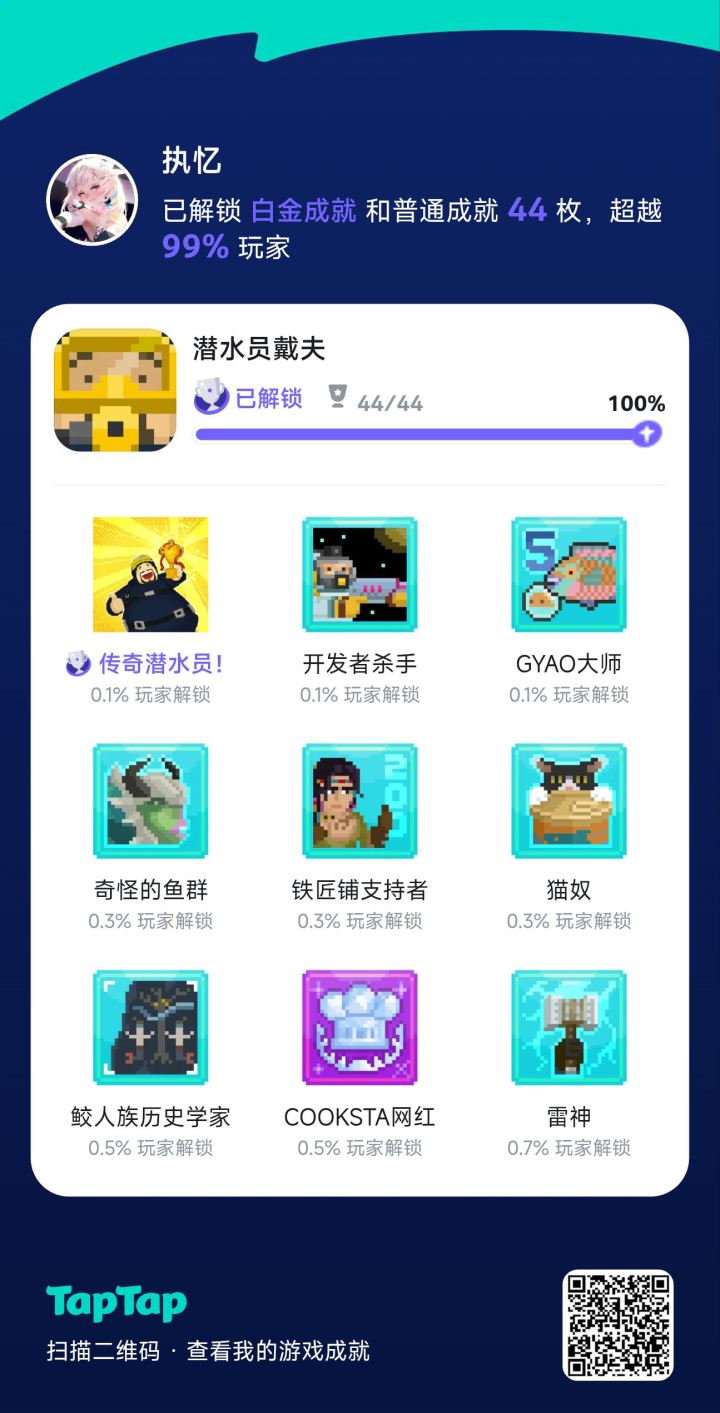Click the COOKSTA网红 chef hat icon

(358, 1028)
